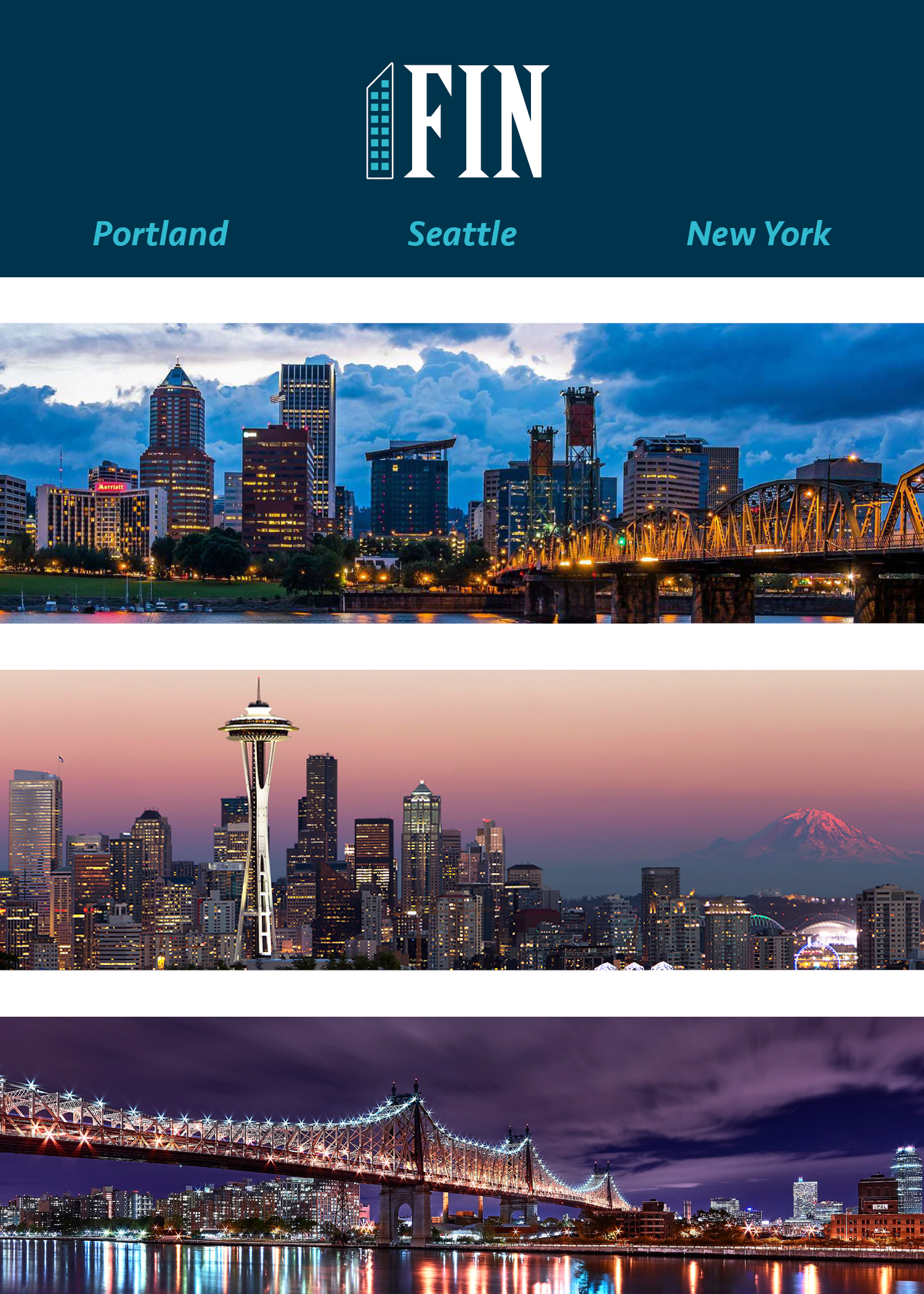Open the Portland skyline photo tile
924x1294 pixels.
(462, 473)
